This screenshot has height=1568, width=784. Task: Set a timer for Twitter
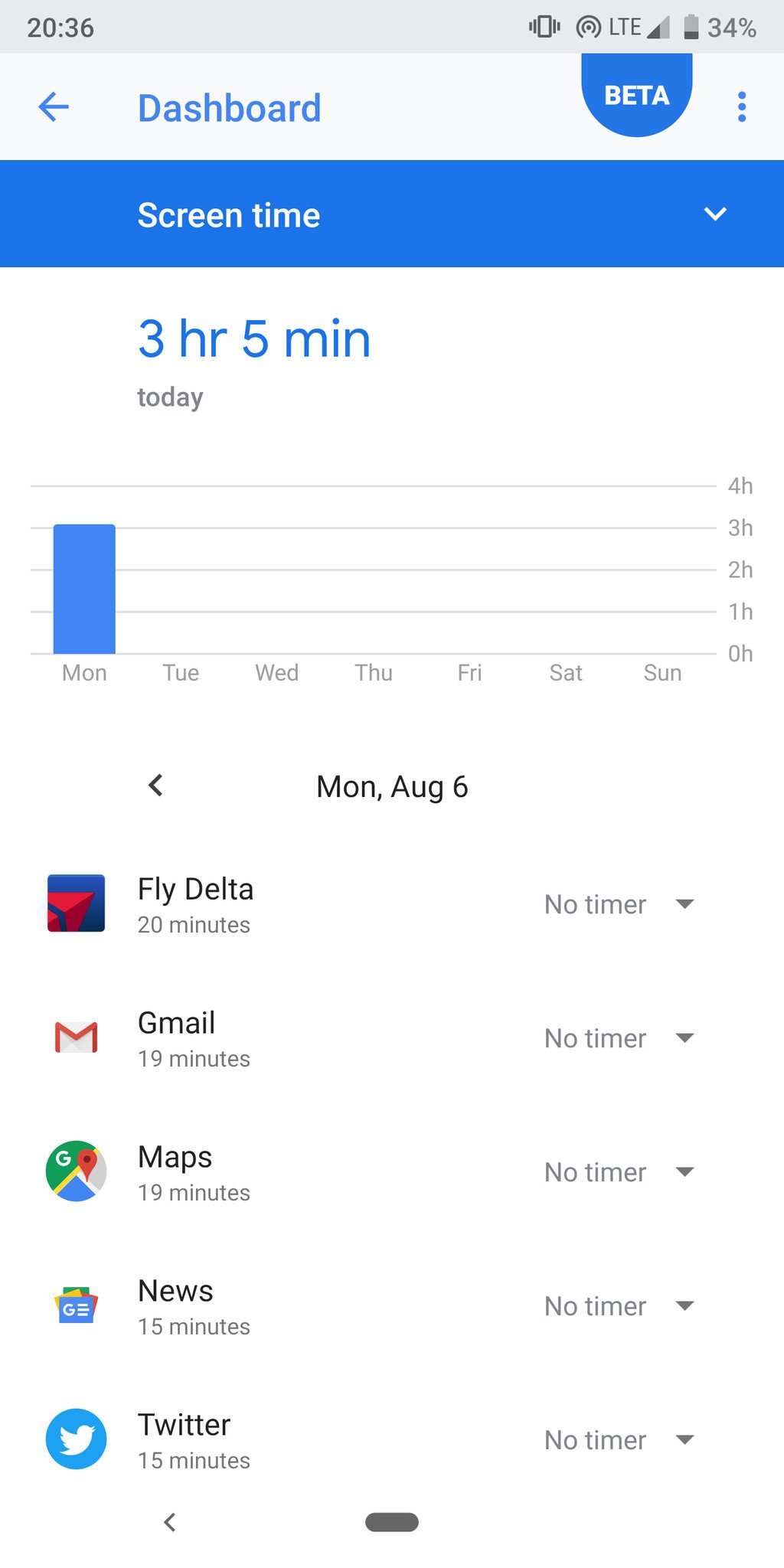tap(619, 1440)
